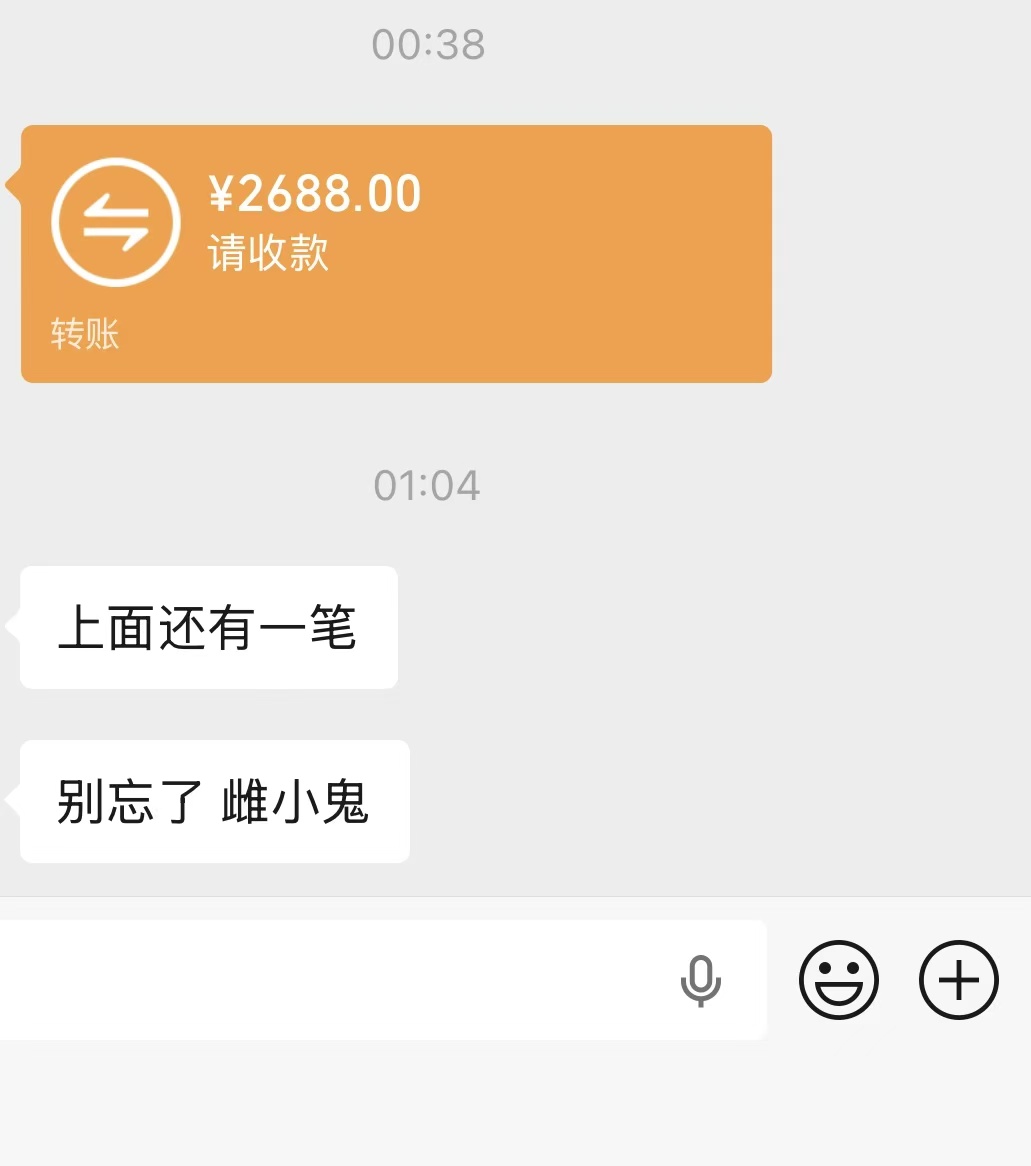1031x1166 pixels.
Task: Open the emoji sticker panel
Action: point(838,979)
